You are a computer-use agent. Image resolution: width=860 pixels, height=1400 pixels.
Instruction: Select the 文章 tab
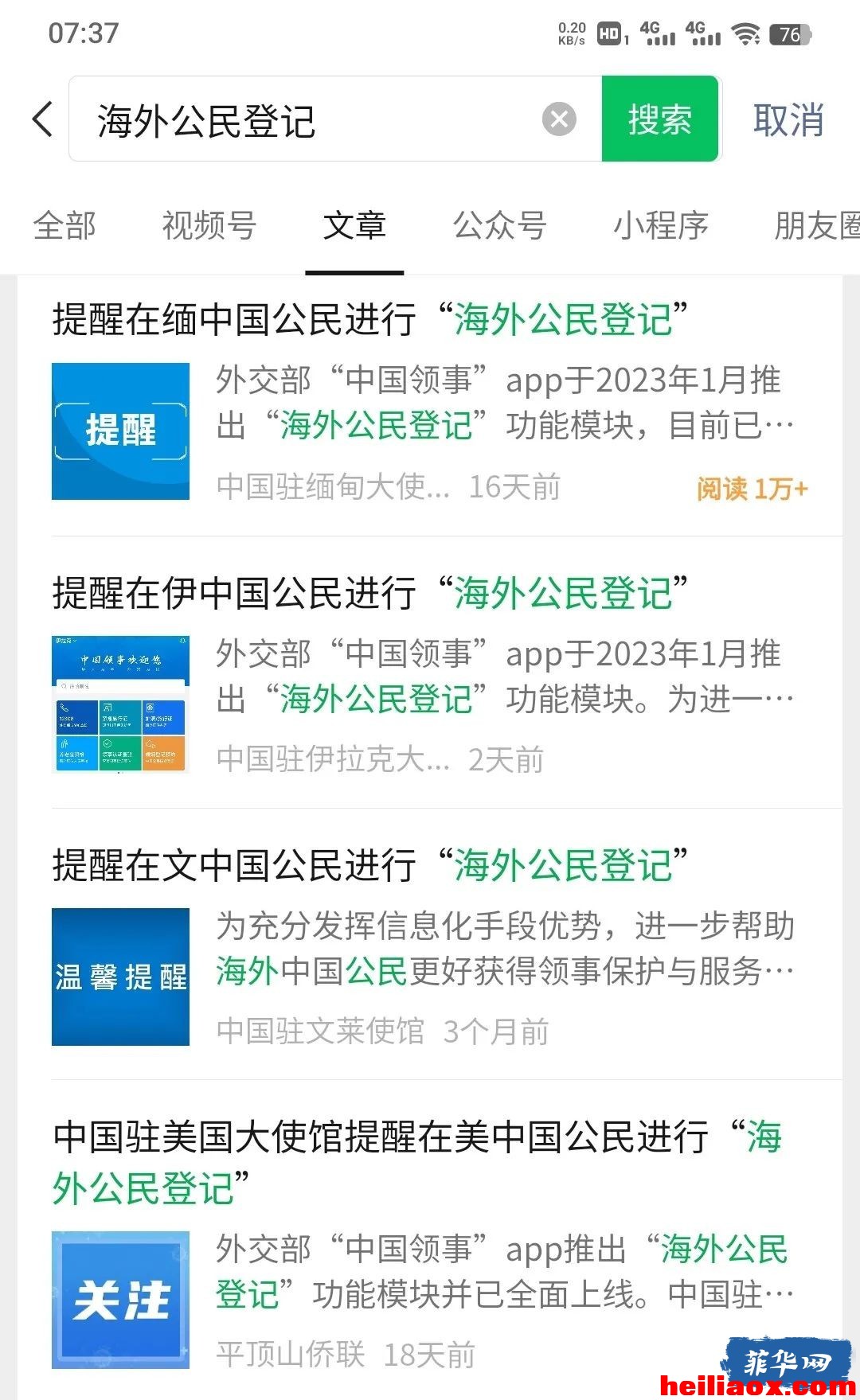[x=354, y=226]
